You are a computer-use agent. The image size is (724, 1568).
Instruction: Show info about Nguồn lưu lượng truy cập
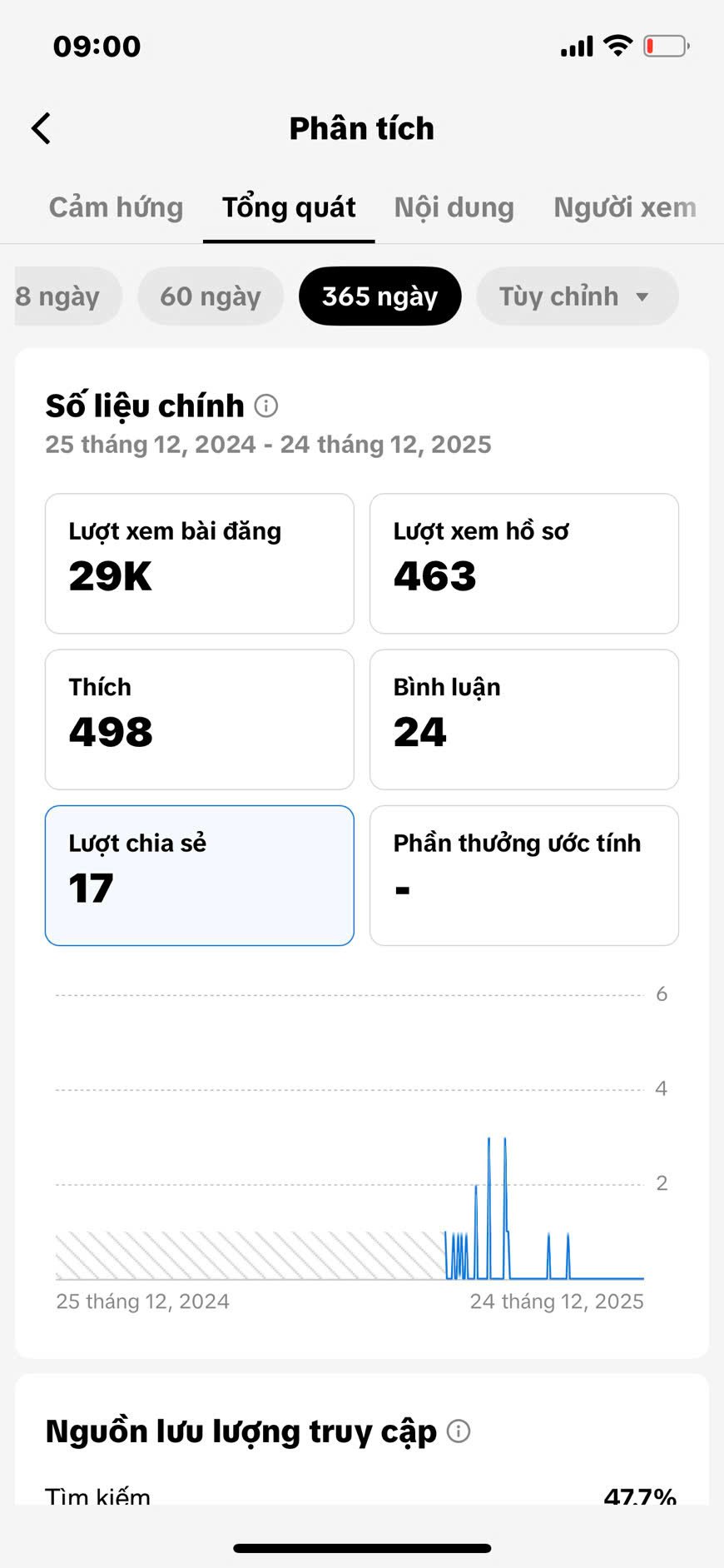coord(459,1431)
